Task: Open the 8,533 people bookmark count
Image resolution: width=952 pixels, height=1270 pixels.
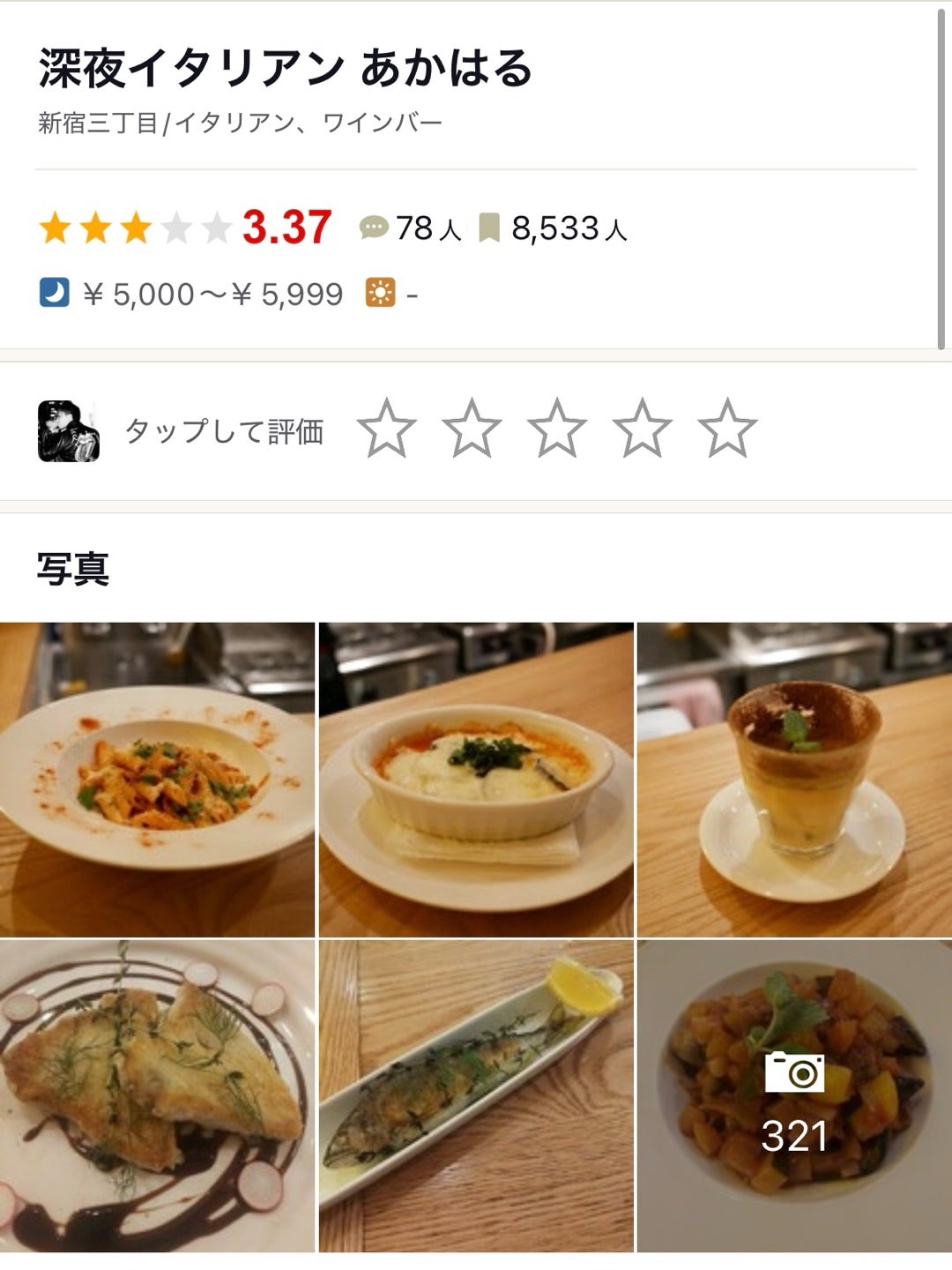Action: point(554,228)
